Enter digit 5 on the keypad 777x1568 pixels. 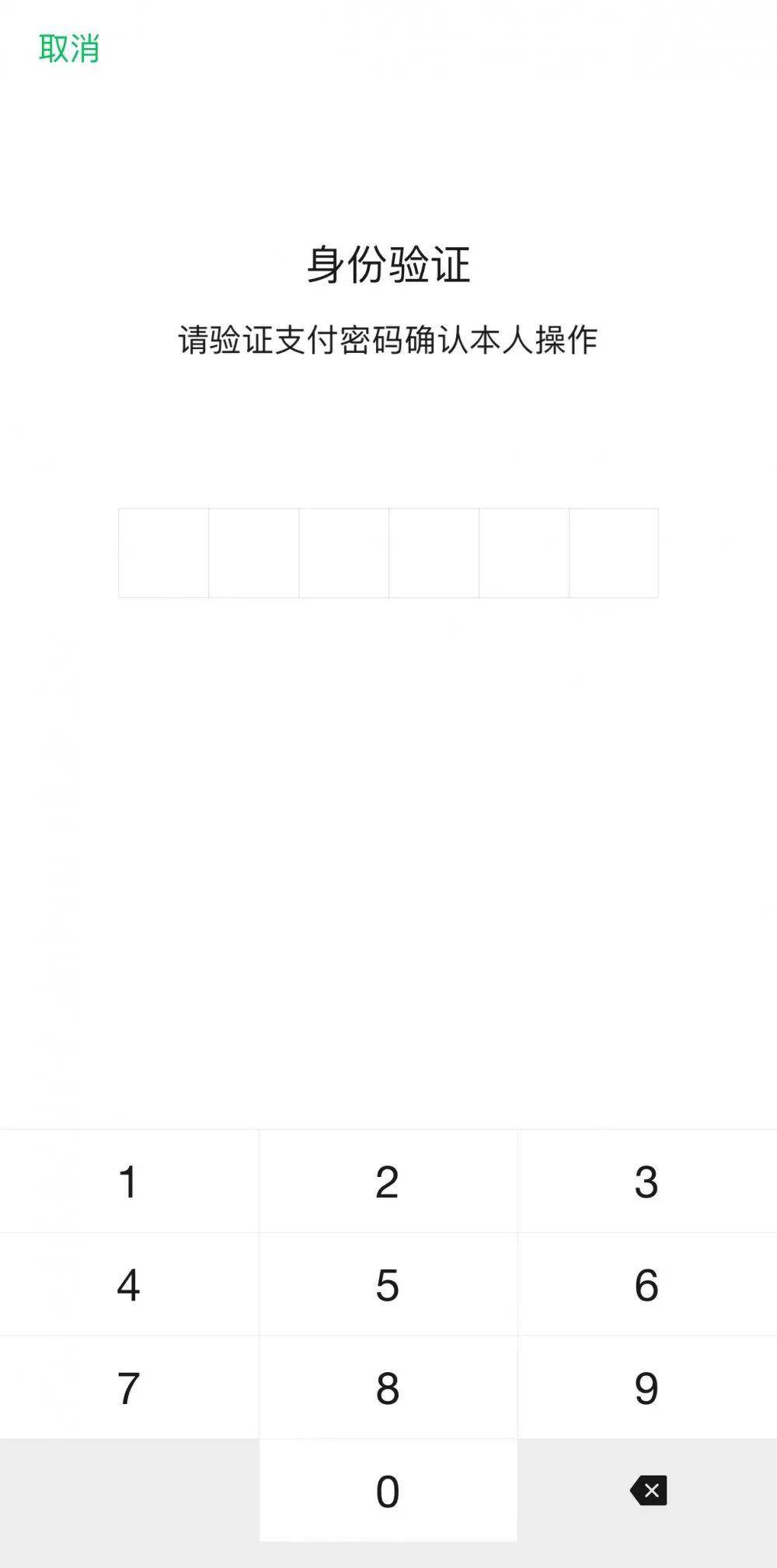coord(388,1284)
